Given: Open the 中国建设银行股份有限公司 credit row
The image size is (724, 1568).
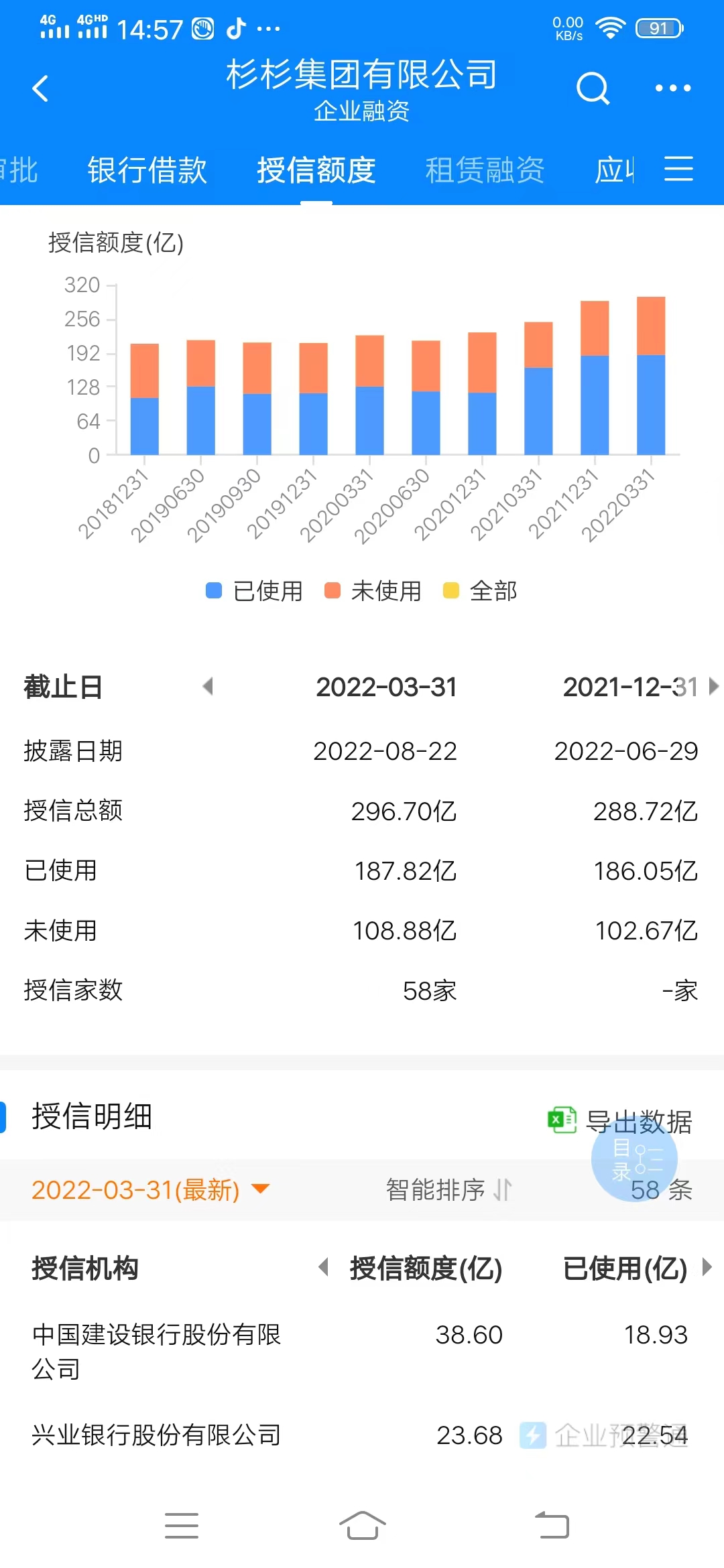Looking at the screenshot, I should click(x=157, y=1351).
